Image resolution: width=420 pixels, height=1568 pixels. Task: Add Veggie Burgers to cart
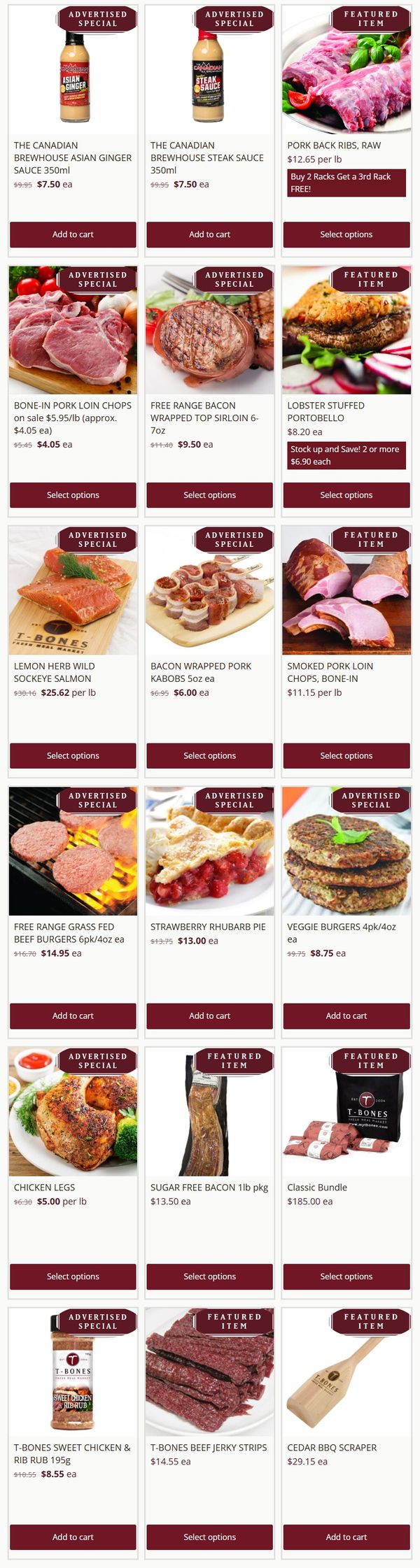346,1015
